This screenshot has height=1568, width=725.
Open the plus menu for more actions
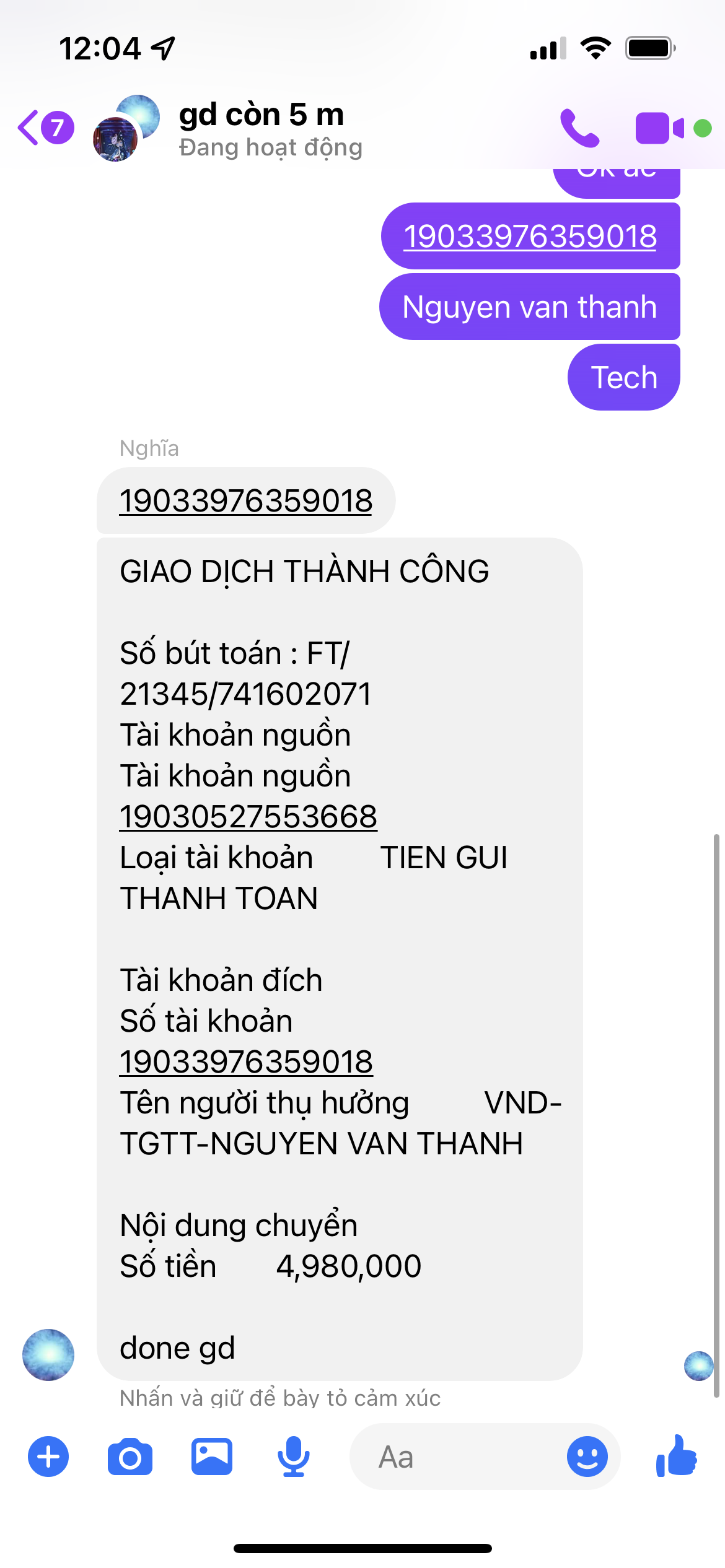click(48, 1457)
